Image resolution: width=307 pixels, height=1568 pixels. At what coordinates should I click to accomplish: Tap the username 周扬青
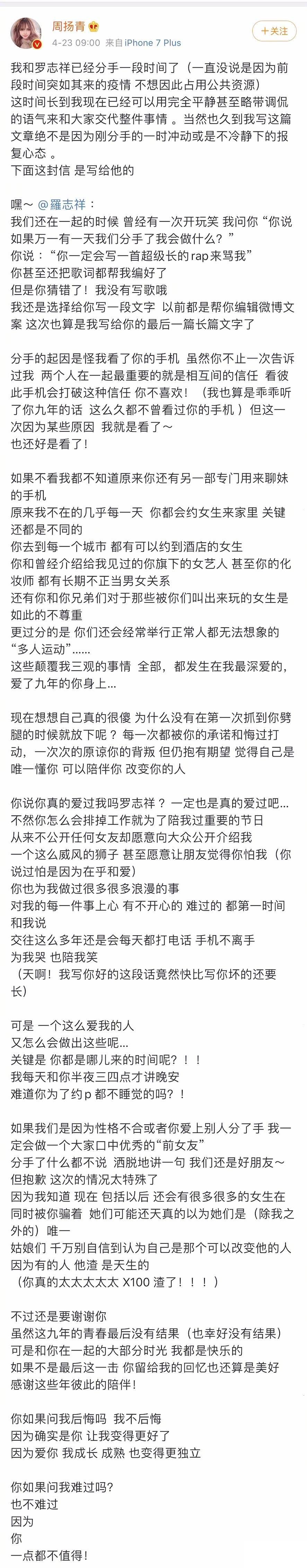68,26
